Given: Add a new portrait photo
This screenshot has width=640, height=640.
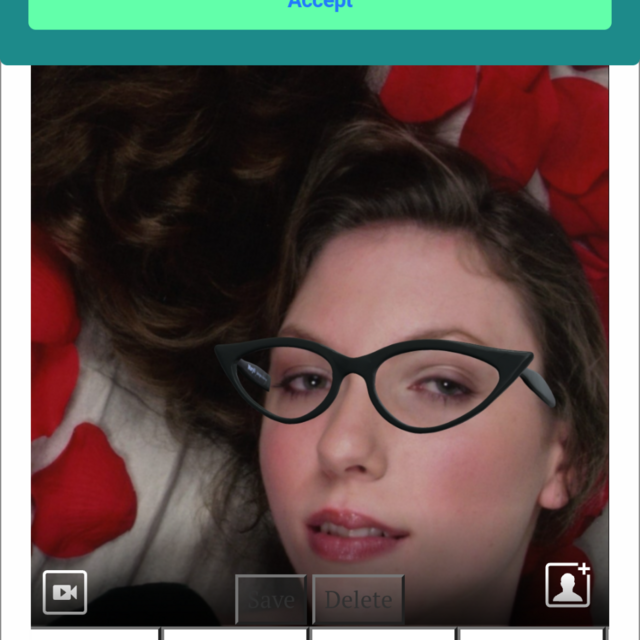Looking at the screenshot, I should (x=567, y=585).
